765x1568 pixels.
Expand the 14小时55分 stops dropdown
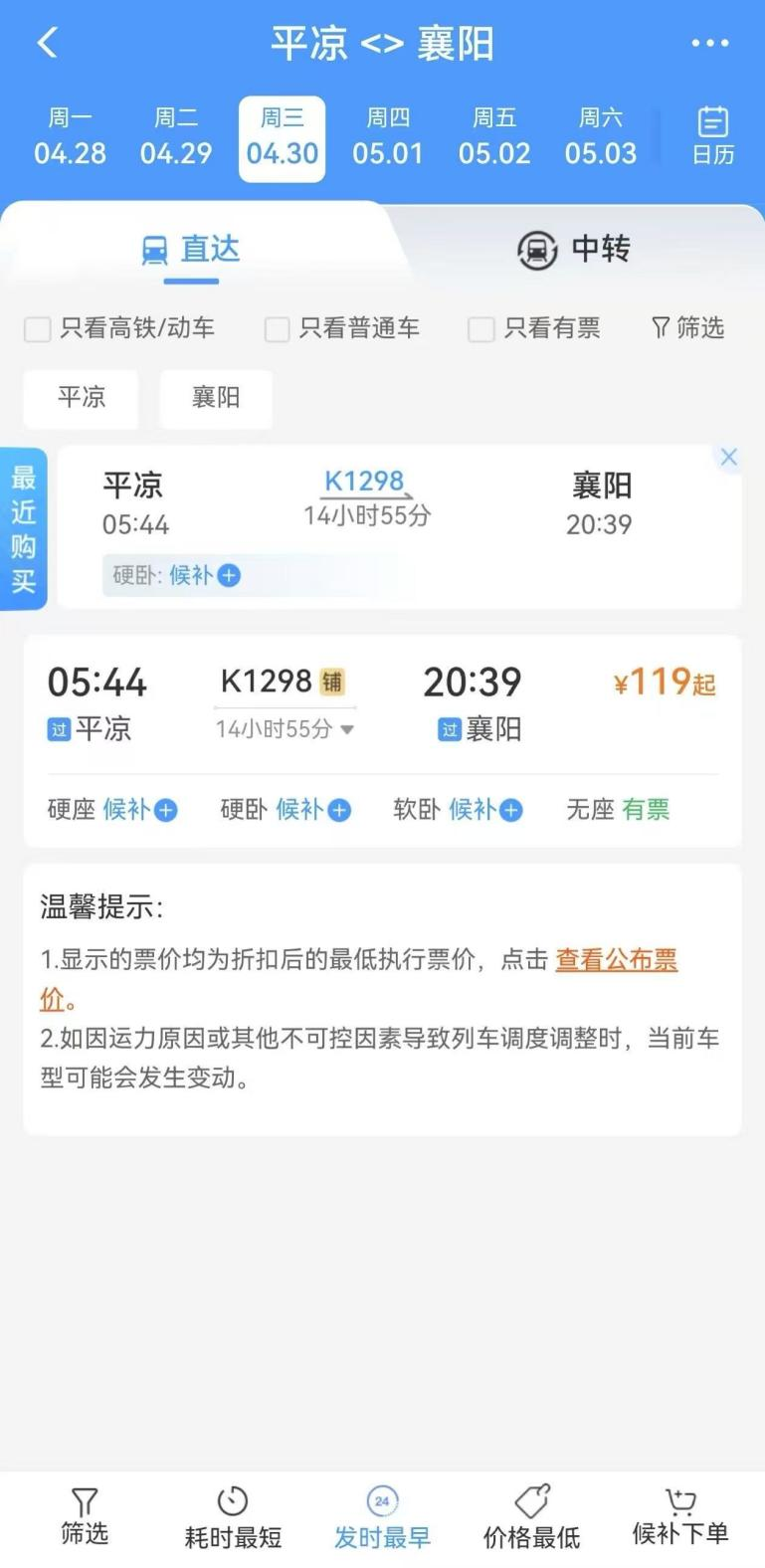pos(285,729)
